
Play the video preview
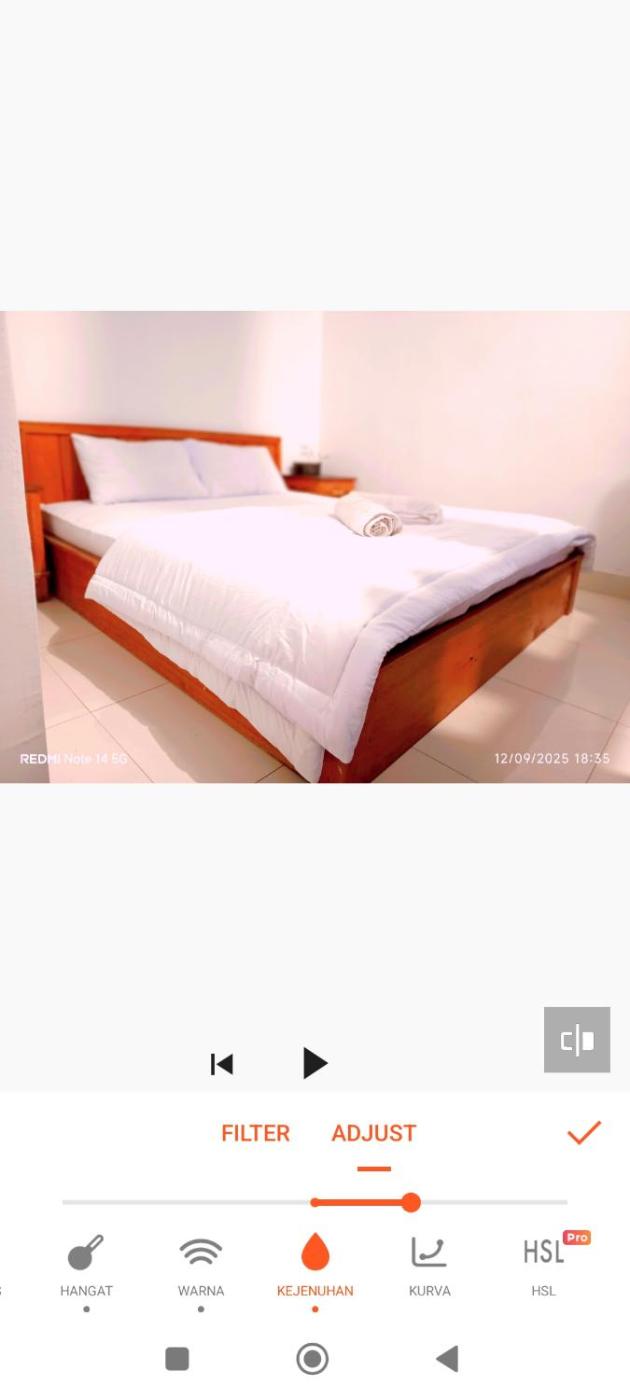click(315, 1063)
